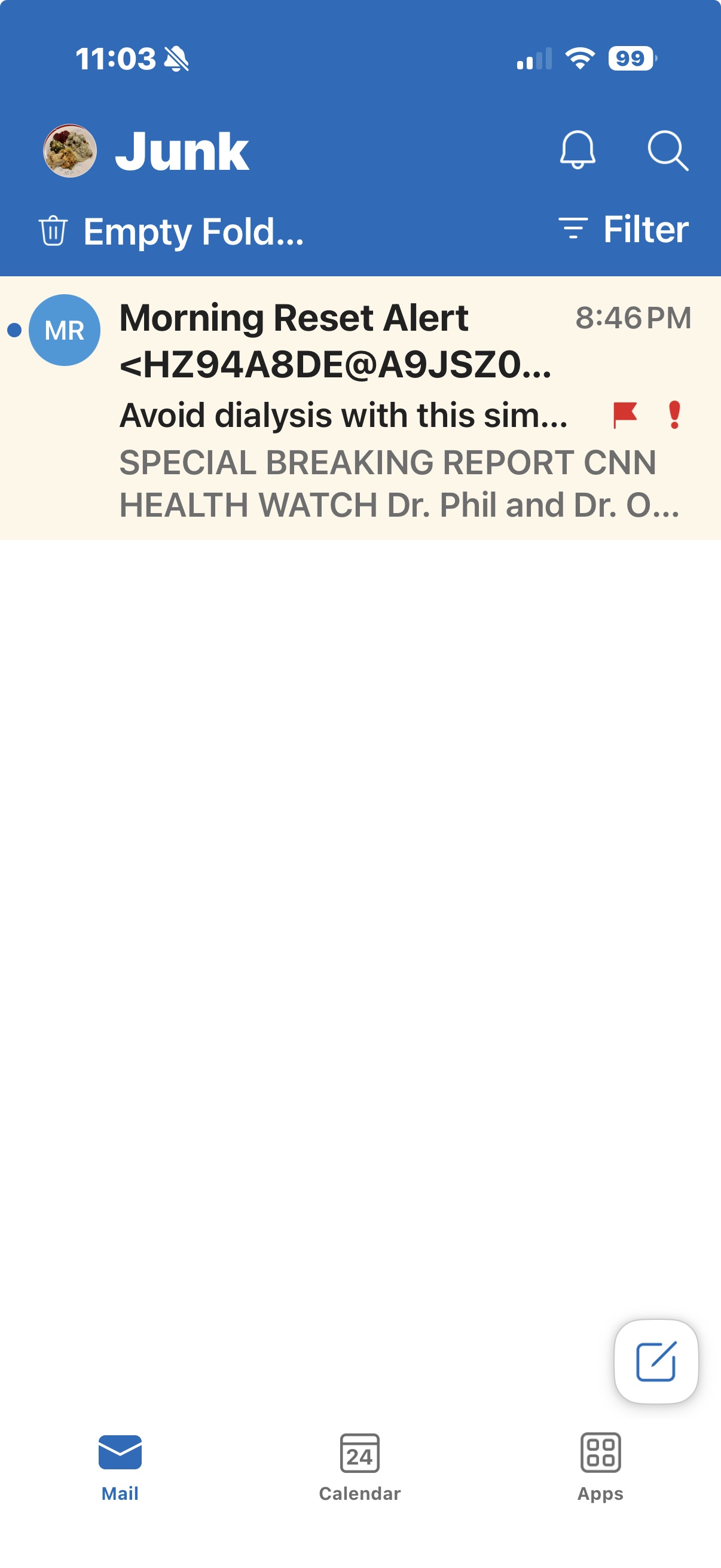This screenshot has height=1568, width=721.
Task: Compose a new email
Action: [655, 1361]
